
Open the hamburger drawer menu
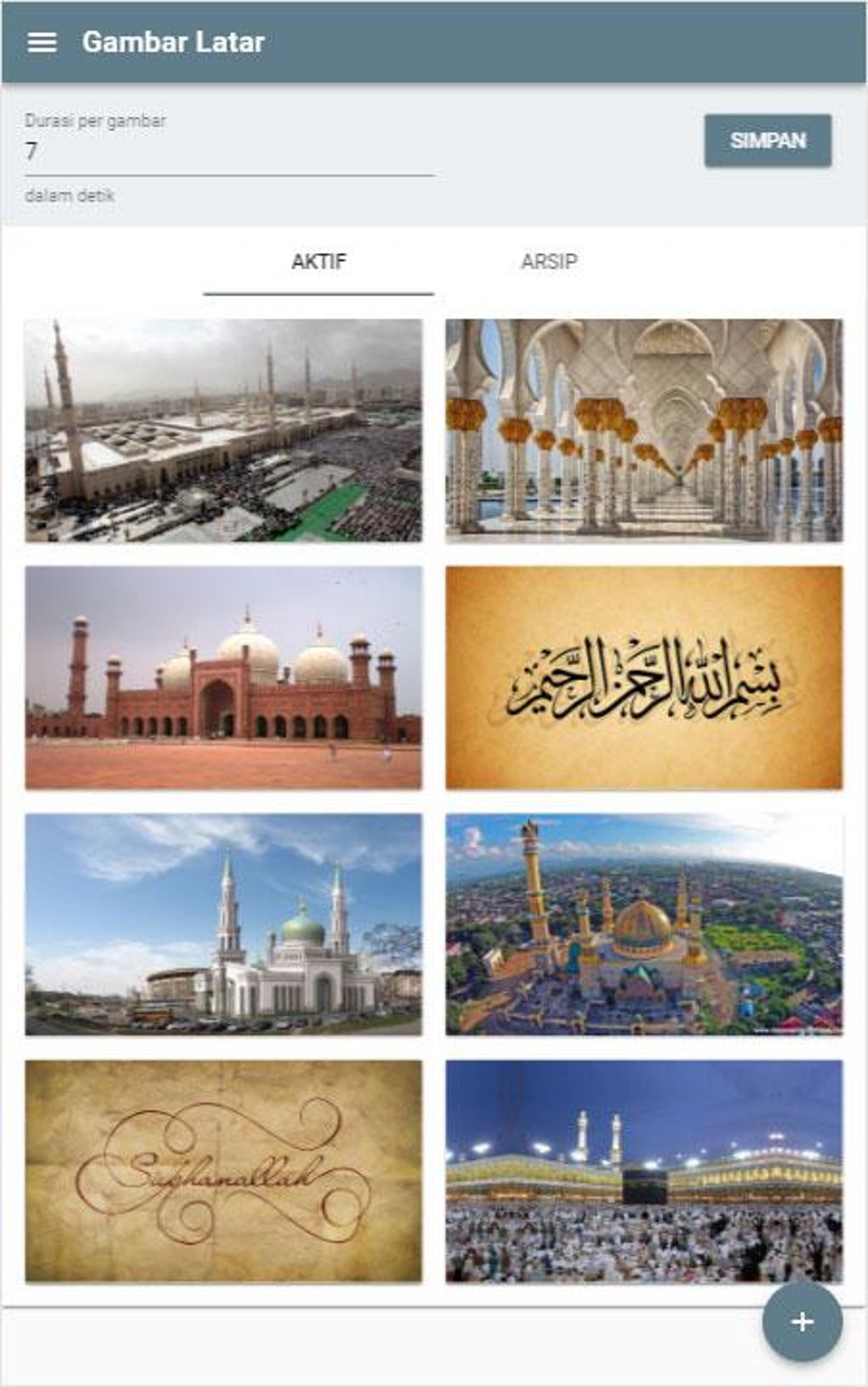42,42
